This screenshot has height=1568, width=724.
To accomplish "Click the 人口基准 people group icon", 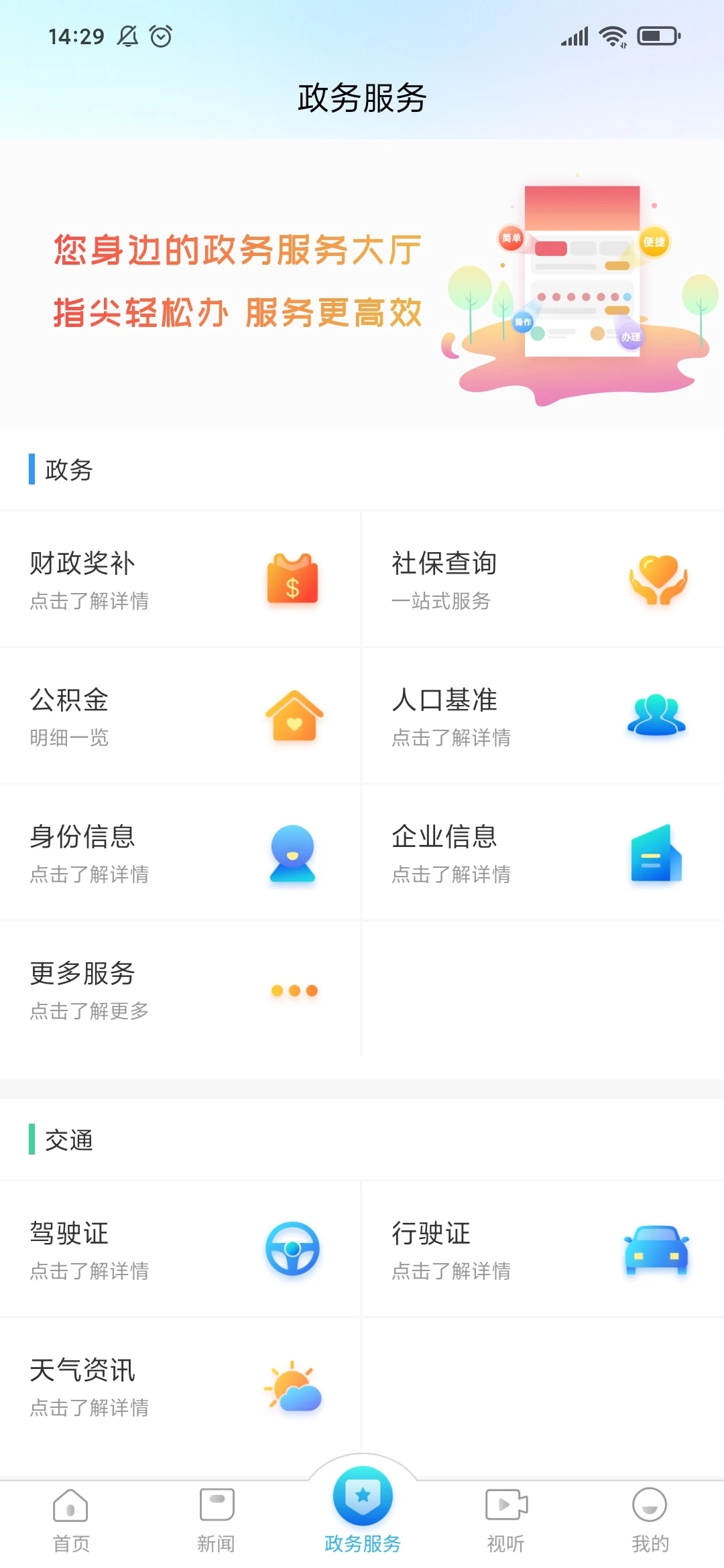I will point(656,717).
